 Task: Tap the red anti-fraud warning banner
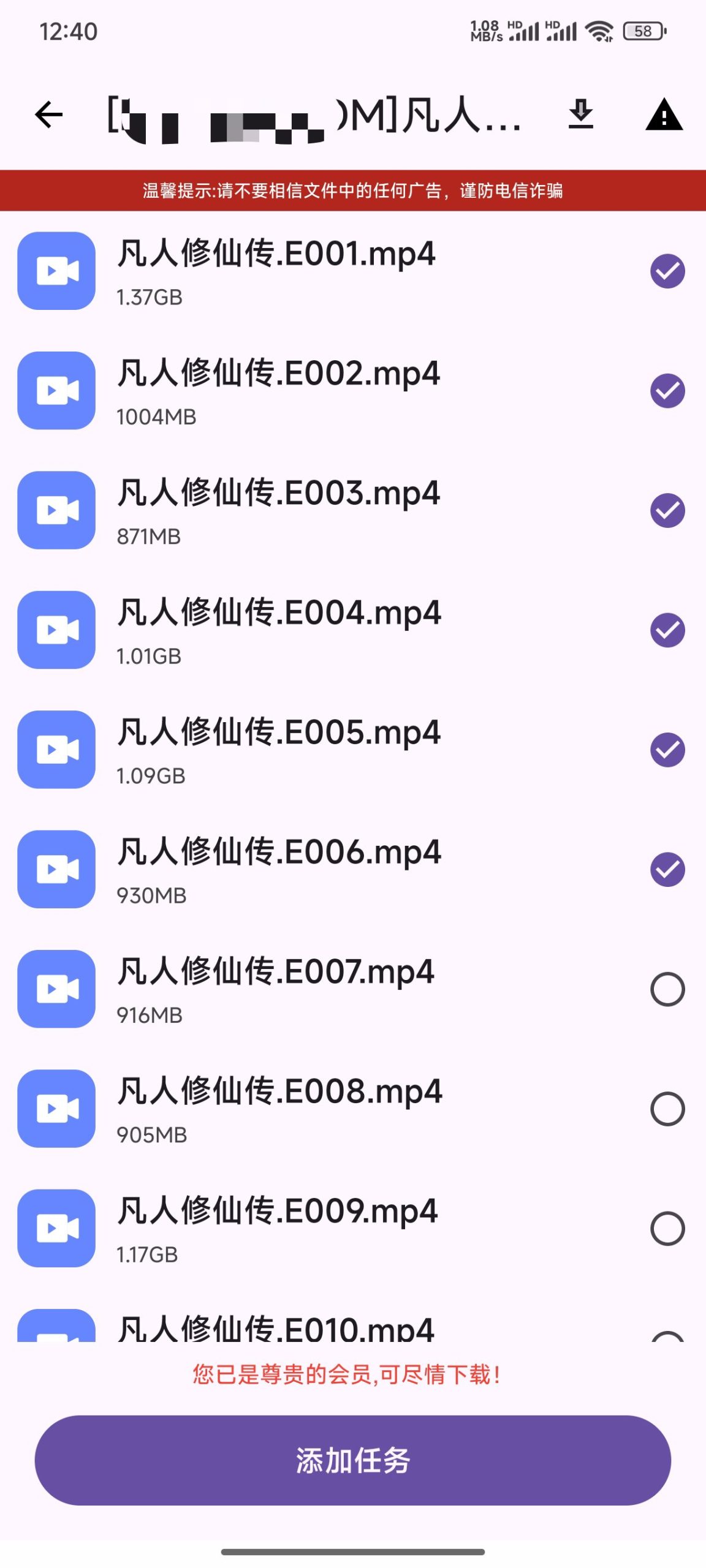coord(353,190)
